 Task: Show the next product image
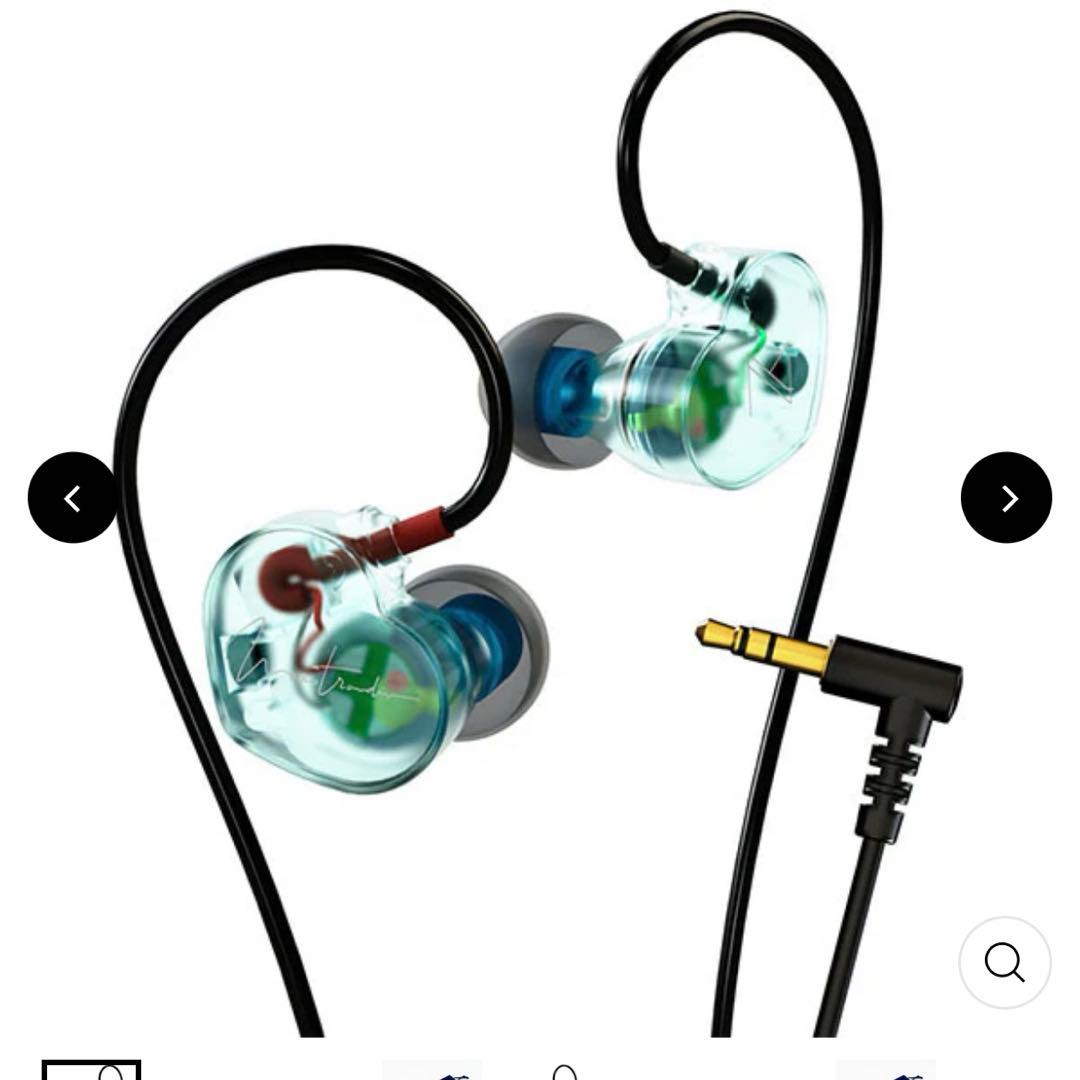pyautogui.click(x=1006, y=498)
